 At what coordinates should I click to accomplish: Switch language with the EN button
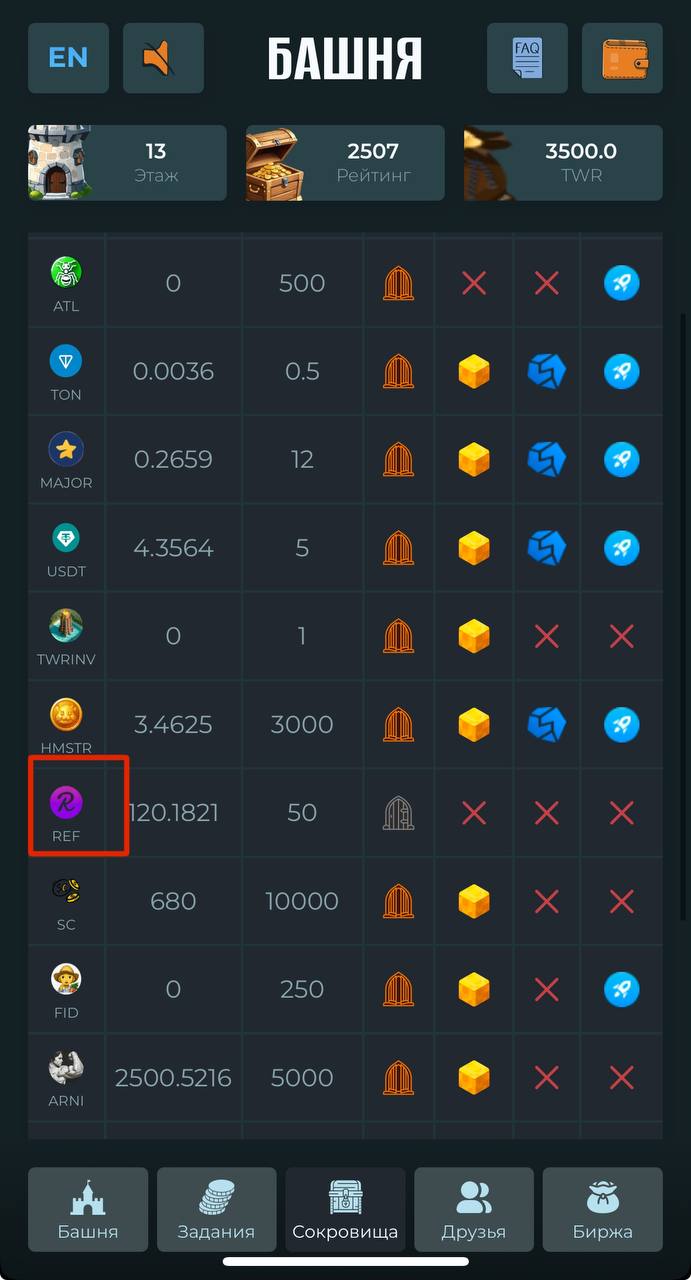[68, 58]
